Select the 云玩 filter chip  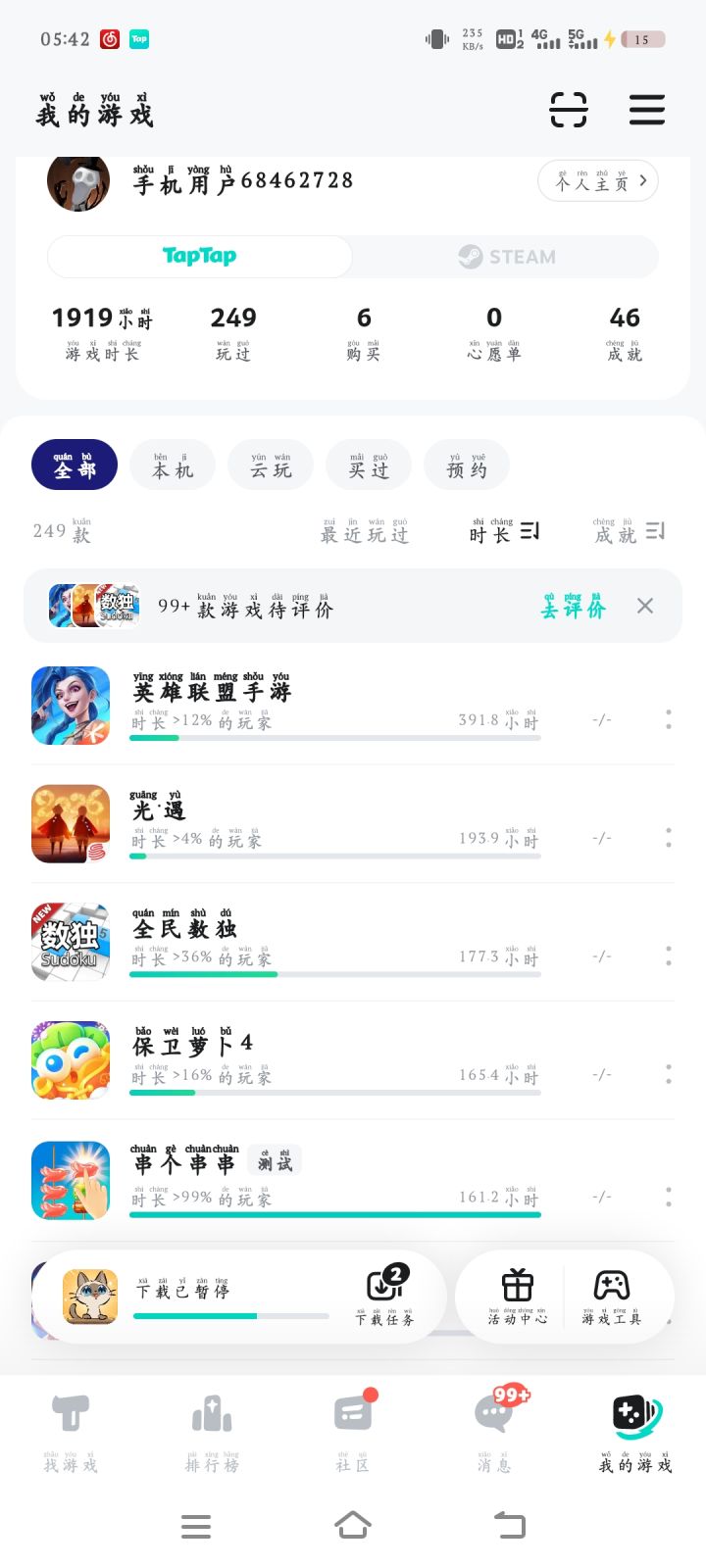coord(271,465)
